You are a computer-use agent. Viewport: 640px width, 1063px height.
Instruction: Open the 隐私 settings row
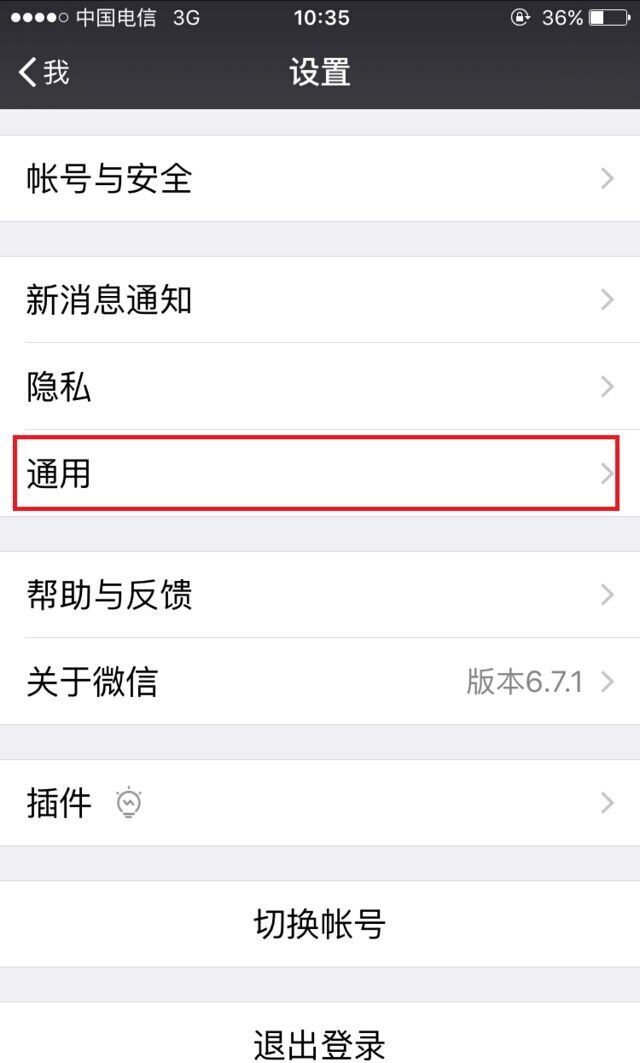click(x=320, y=387)
